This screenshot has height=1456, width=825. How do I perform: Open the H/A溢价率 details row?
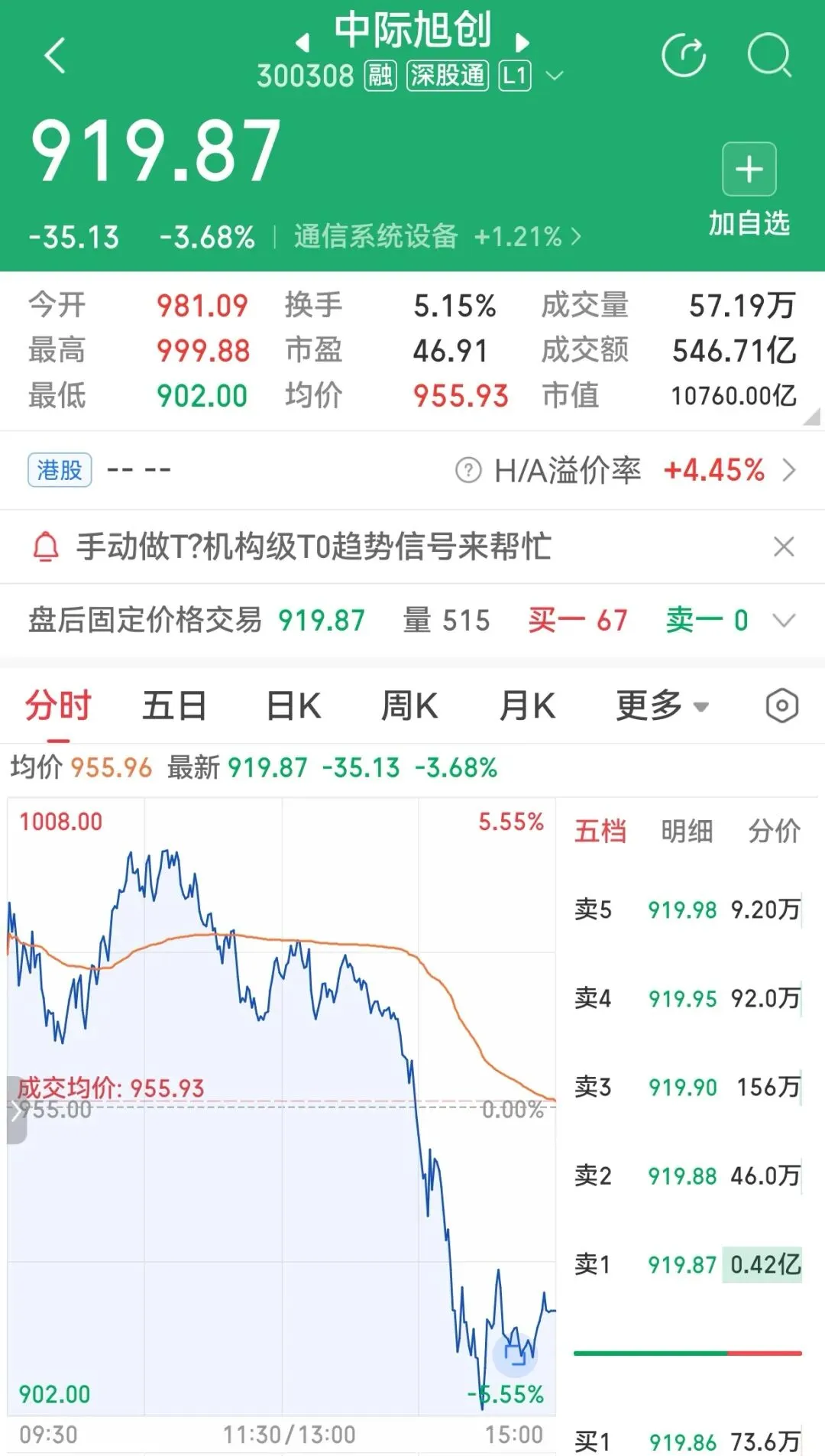pos(626,470)
